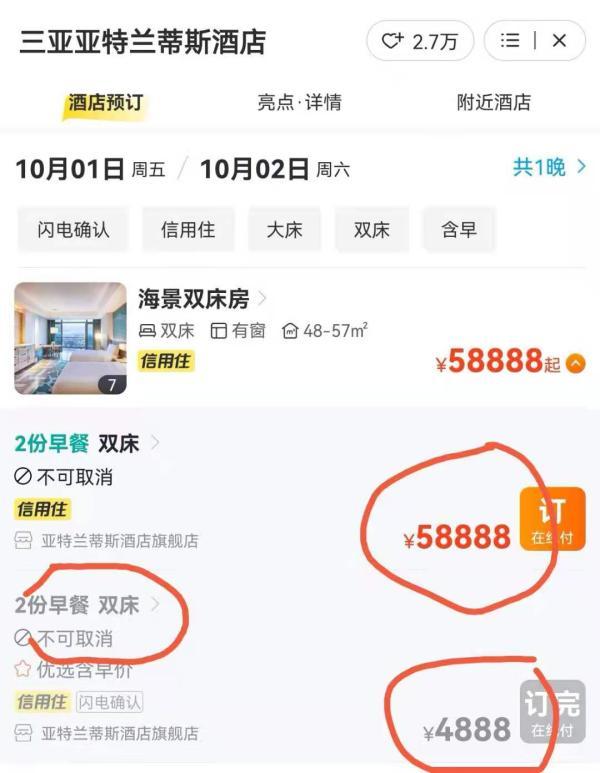The height and width of the screenshot is (773, 600).
Task: View photos of 海景双床房
Action: click(70, 338)
